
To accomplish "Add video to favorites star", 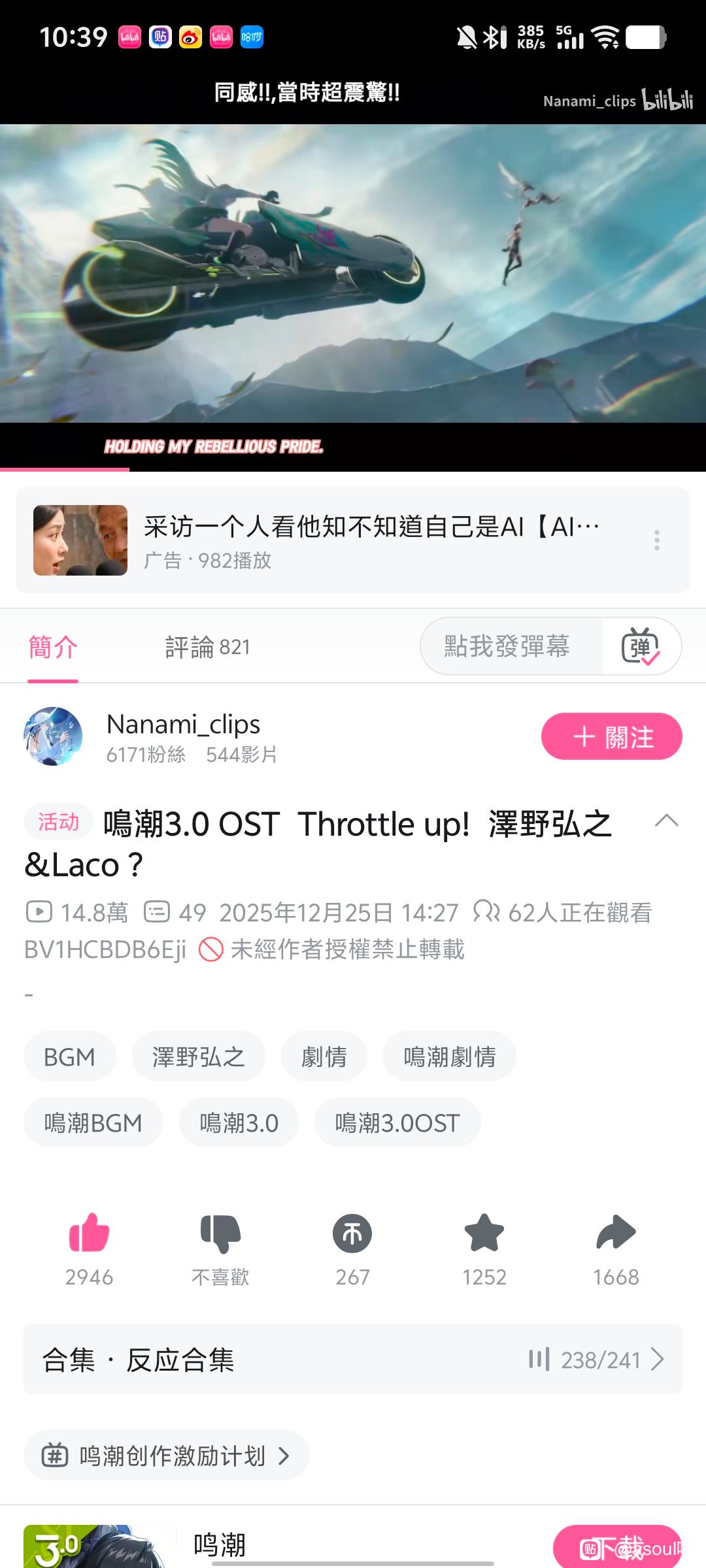I will pyautogui.click(x=484, y=1233).
